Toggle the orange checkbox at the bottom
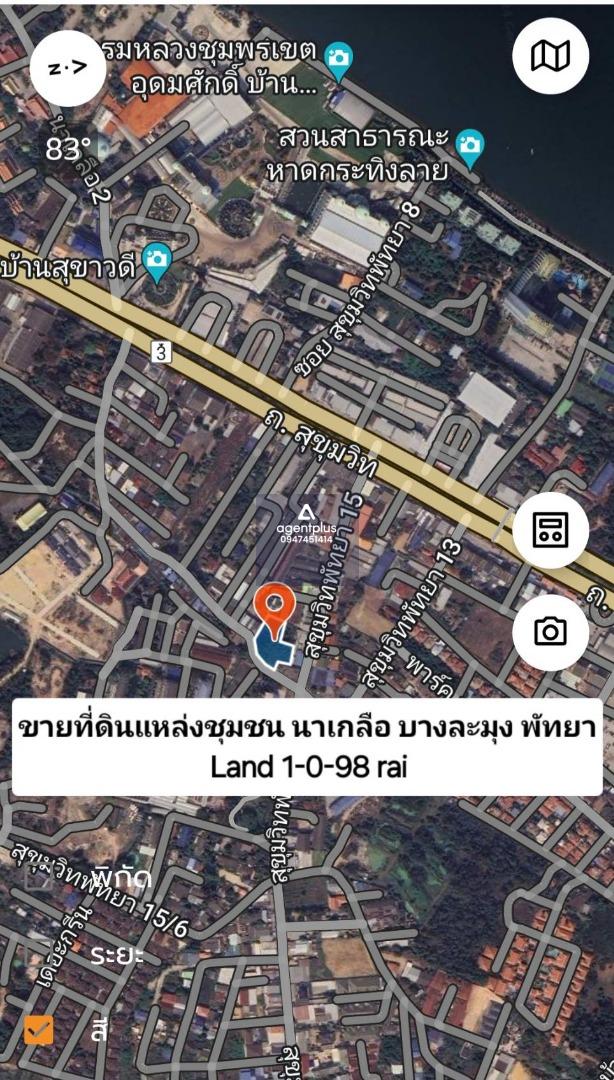Image resolution: width=614 pixels, height=1080 pixels. [39, 1030]
